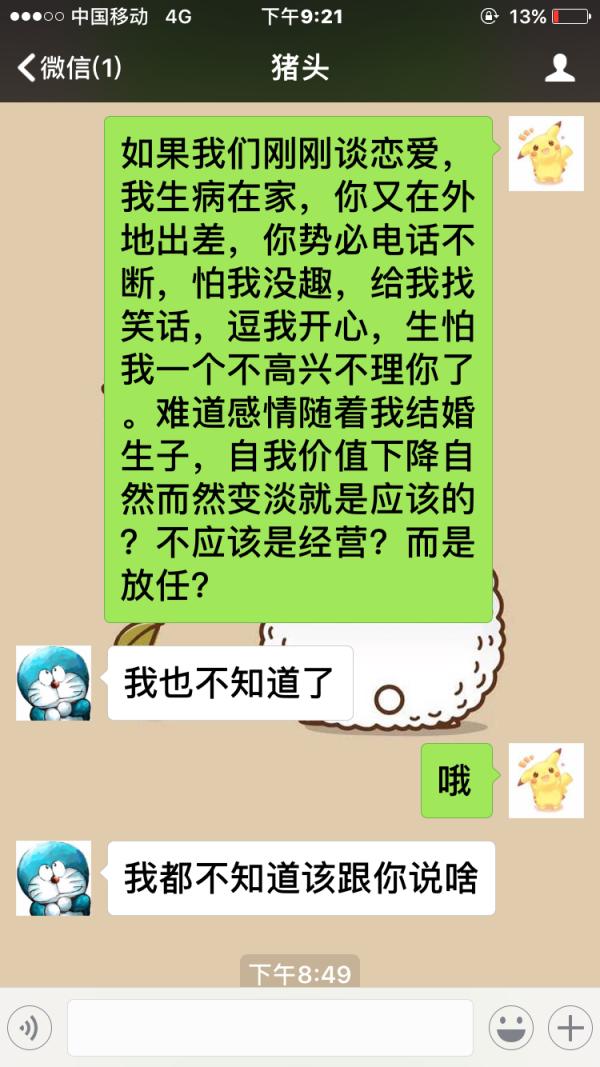
Task: Switch to voice message input
Action: pos(29,1027)
